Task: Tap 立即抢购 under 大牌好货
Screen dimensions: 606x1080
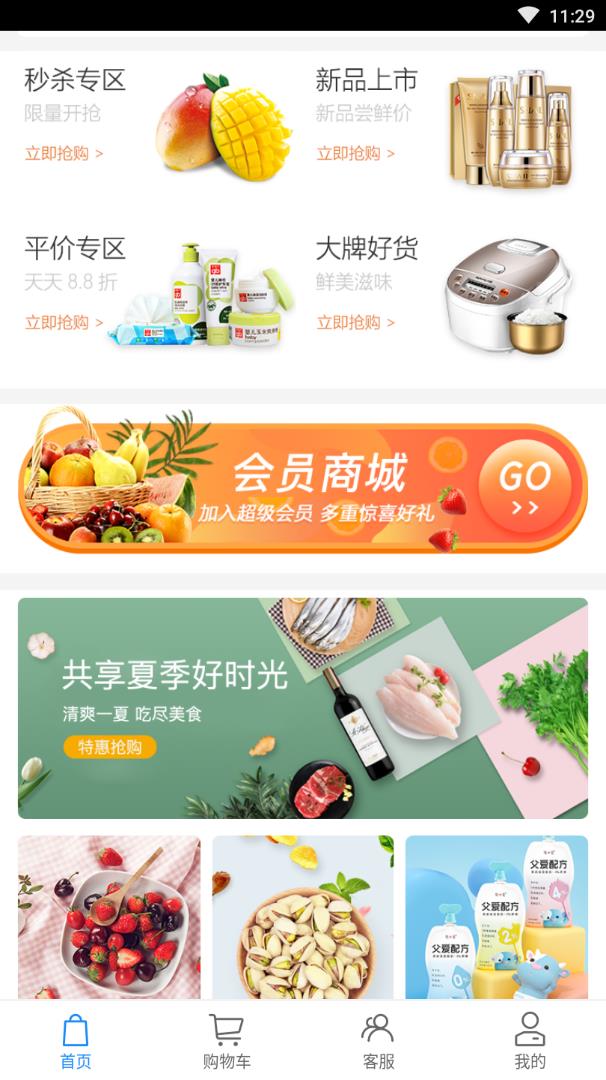Action: [x=355, y=323]
